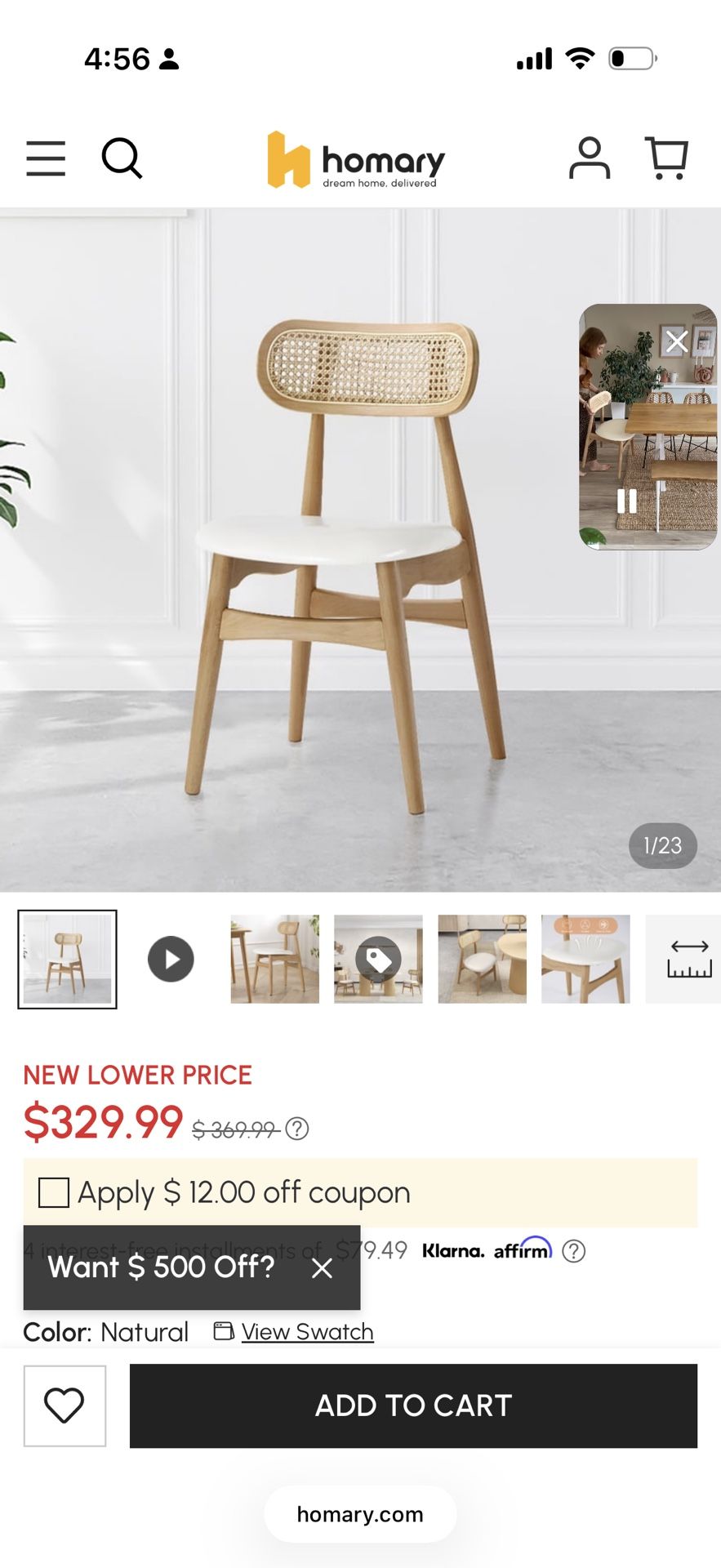Close the floating video preview

click(676, 341)
